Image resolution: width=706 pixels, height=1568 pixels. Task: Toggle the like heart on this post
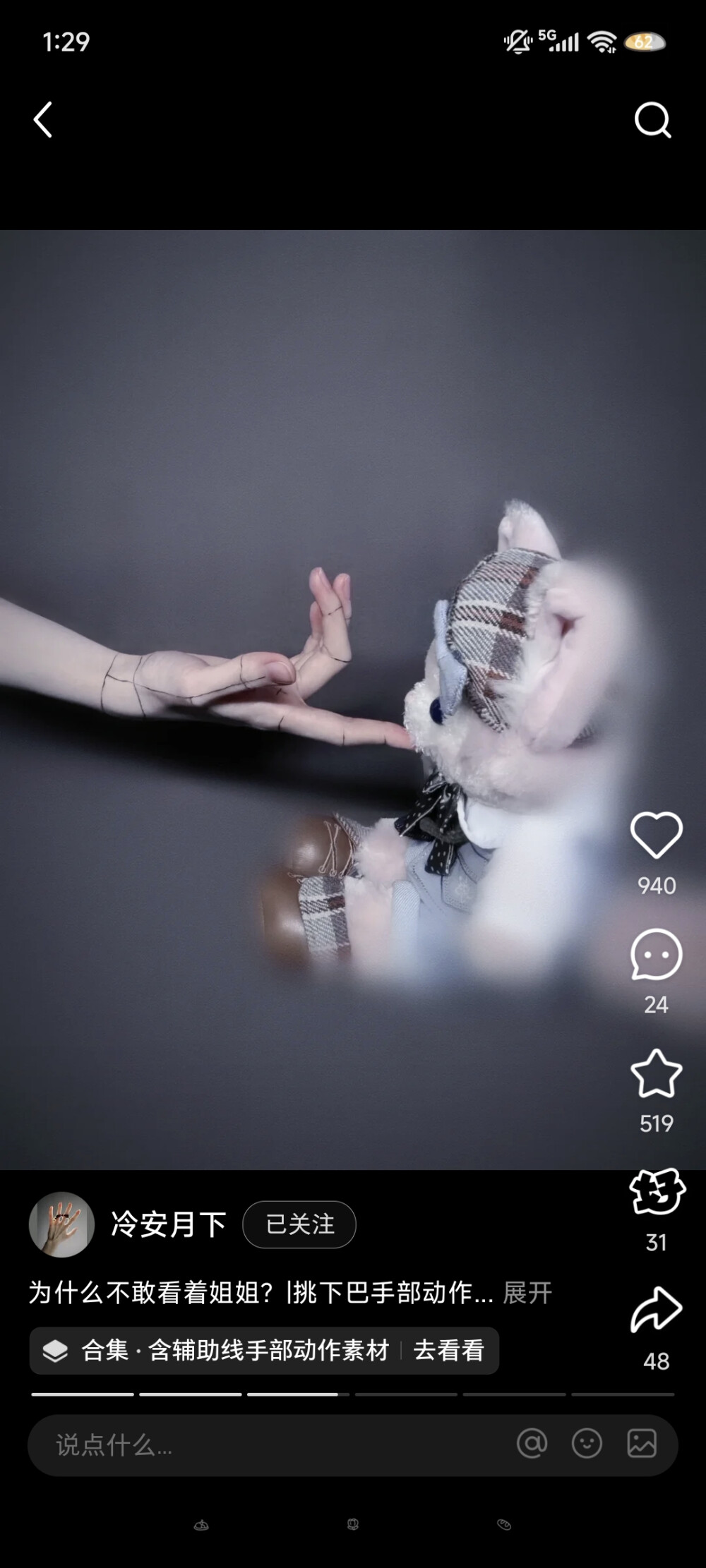(x=655, y=836)
